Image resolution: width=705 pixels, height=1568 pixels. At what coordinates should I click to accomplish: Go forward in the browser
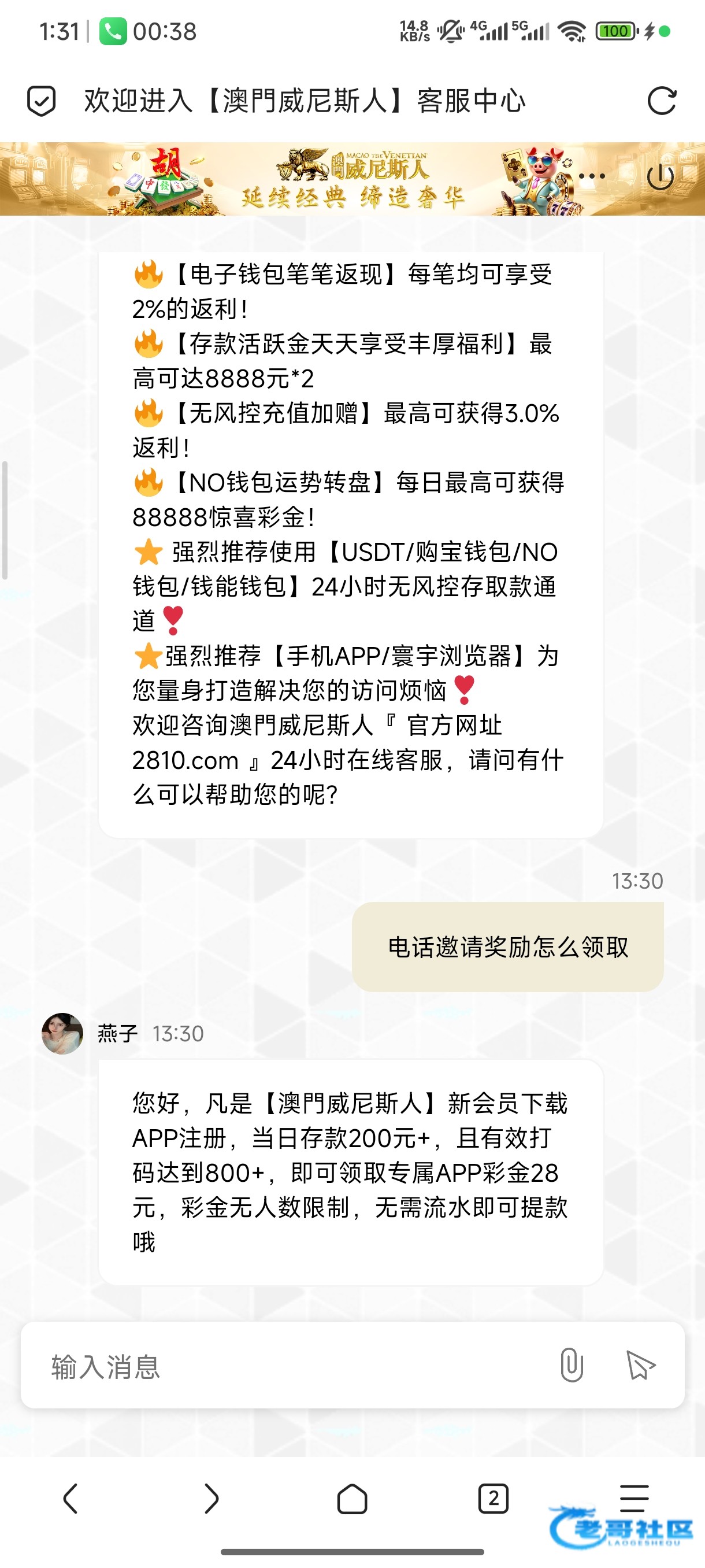click(211, 1498)
